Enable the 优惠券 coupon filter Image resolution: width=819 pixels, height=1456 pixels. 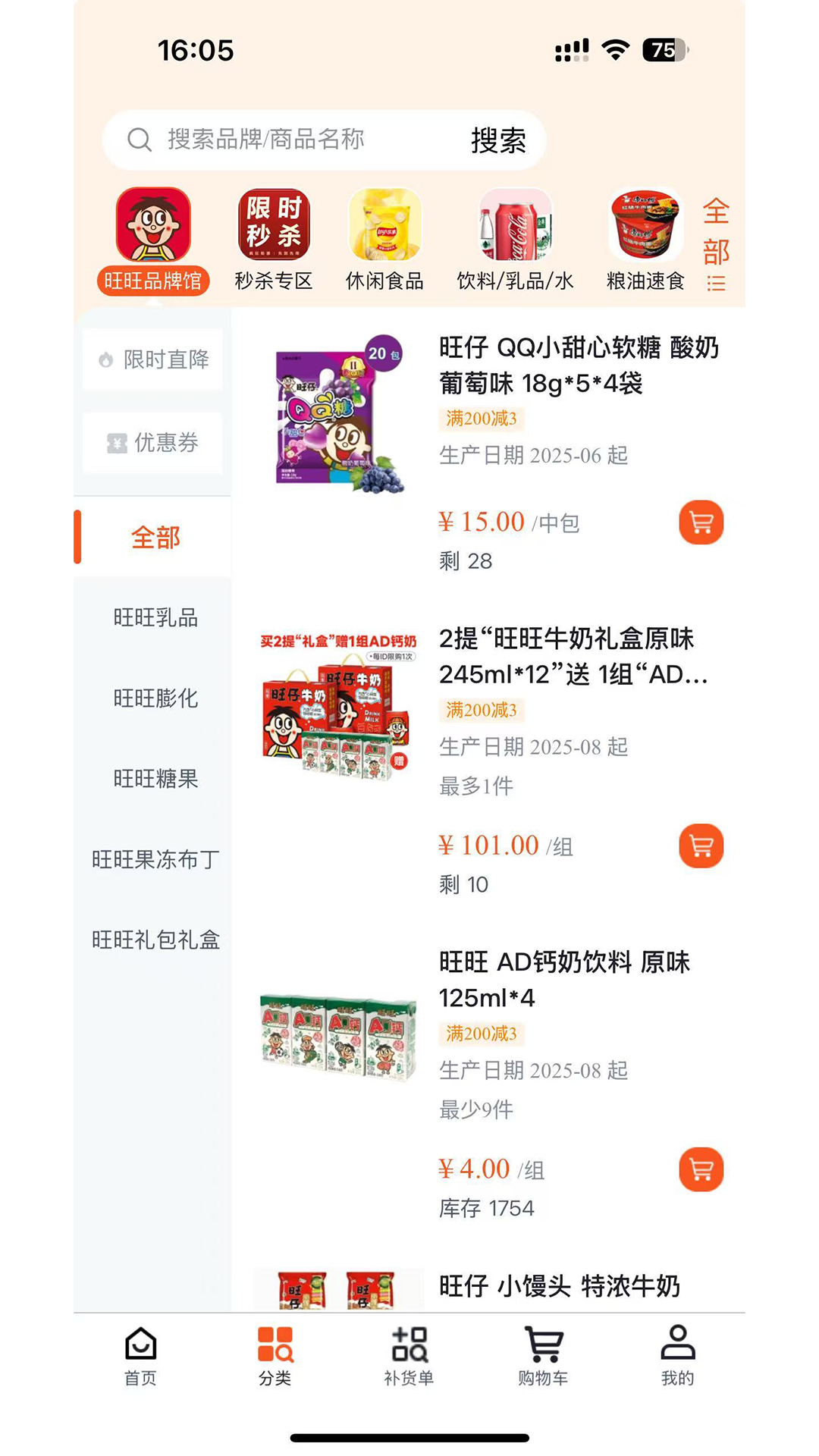pos(152,443)
